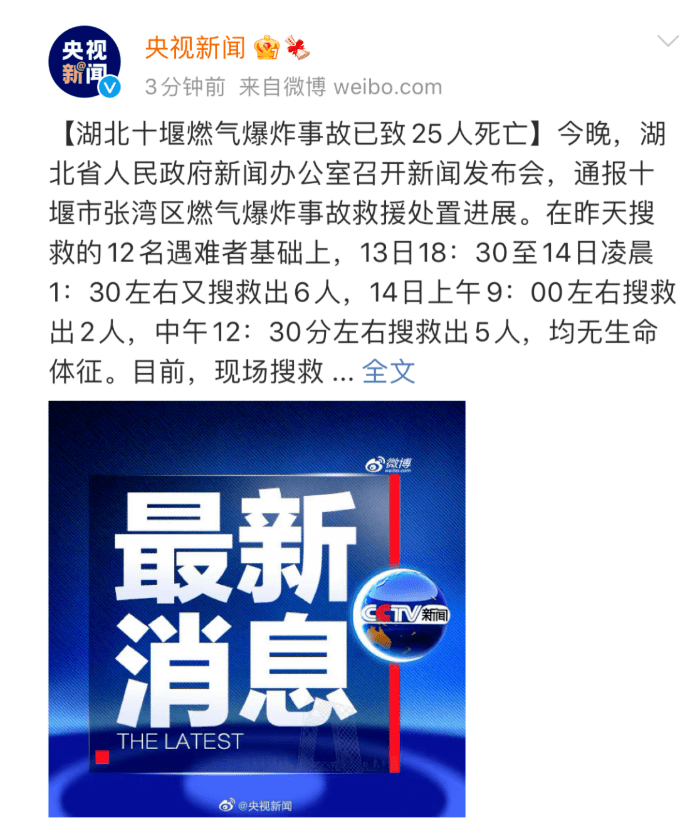Open the 央视新闻 account name
The width and height of the screenshot is (693, 830).
coord(195,47)
